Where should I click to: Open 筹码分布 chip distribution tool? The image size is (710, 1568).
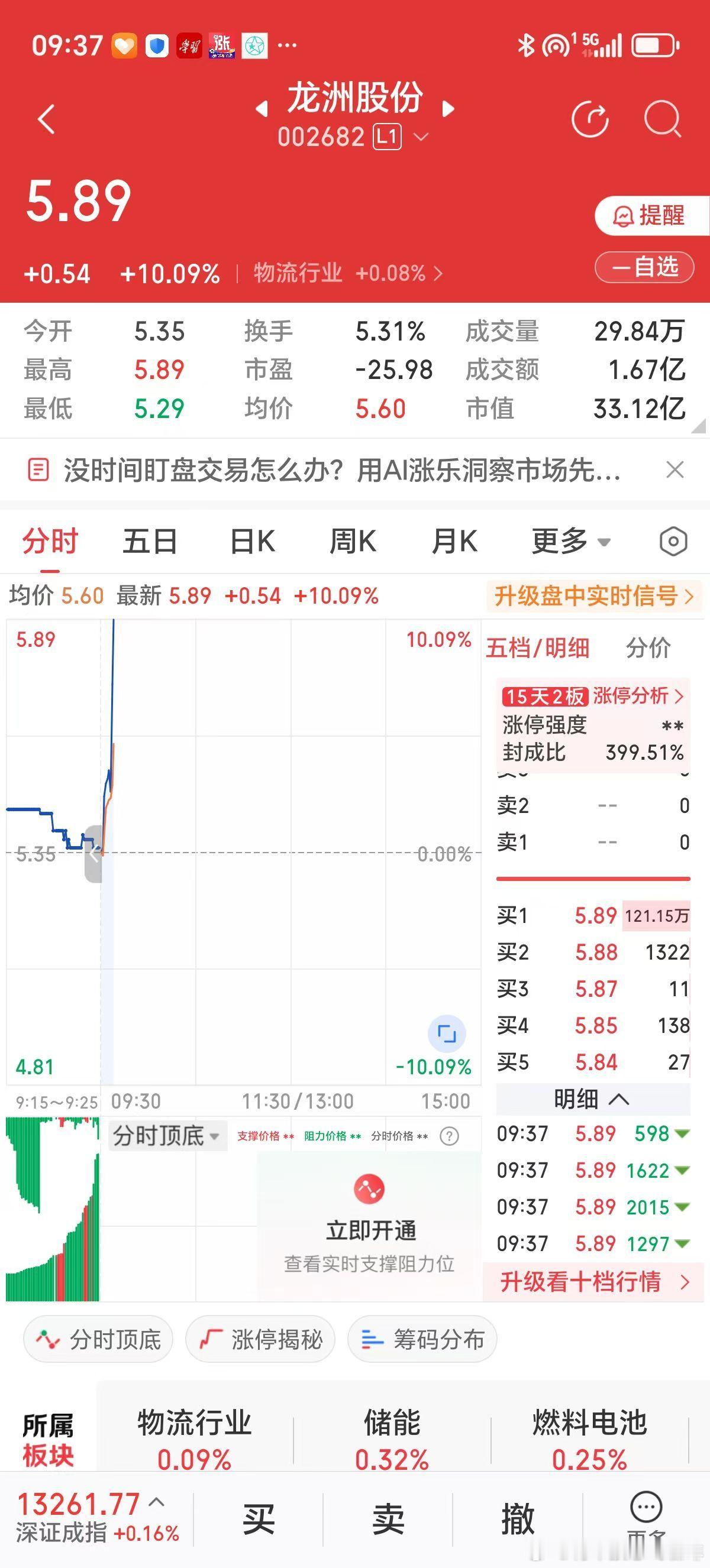point(421,1339)
